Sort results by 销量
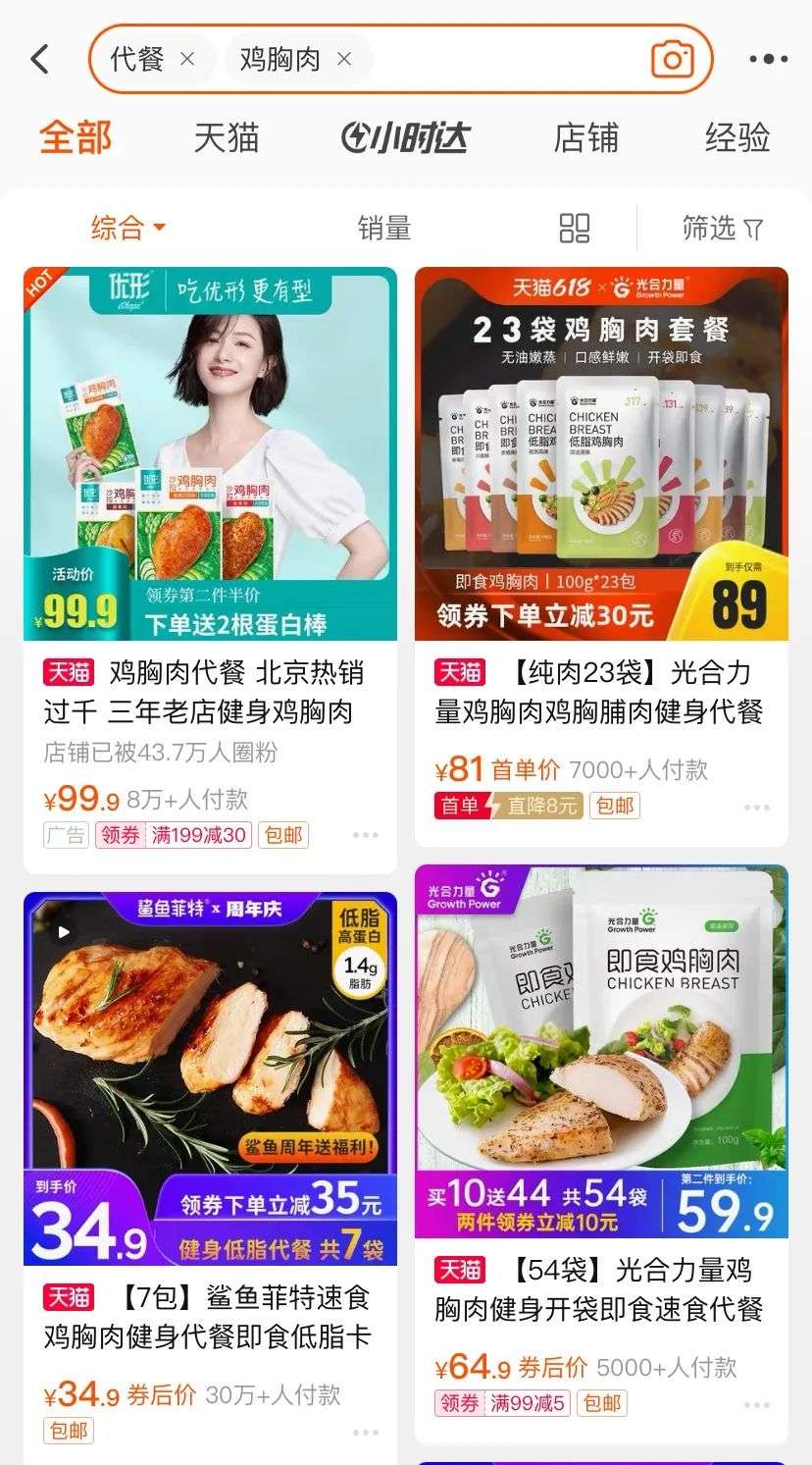This screenshot has width=812, height=1465. pos(383,229)
